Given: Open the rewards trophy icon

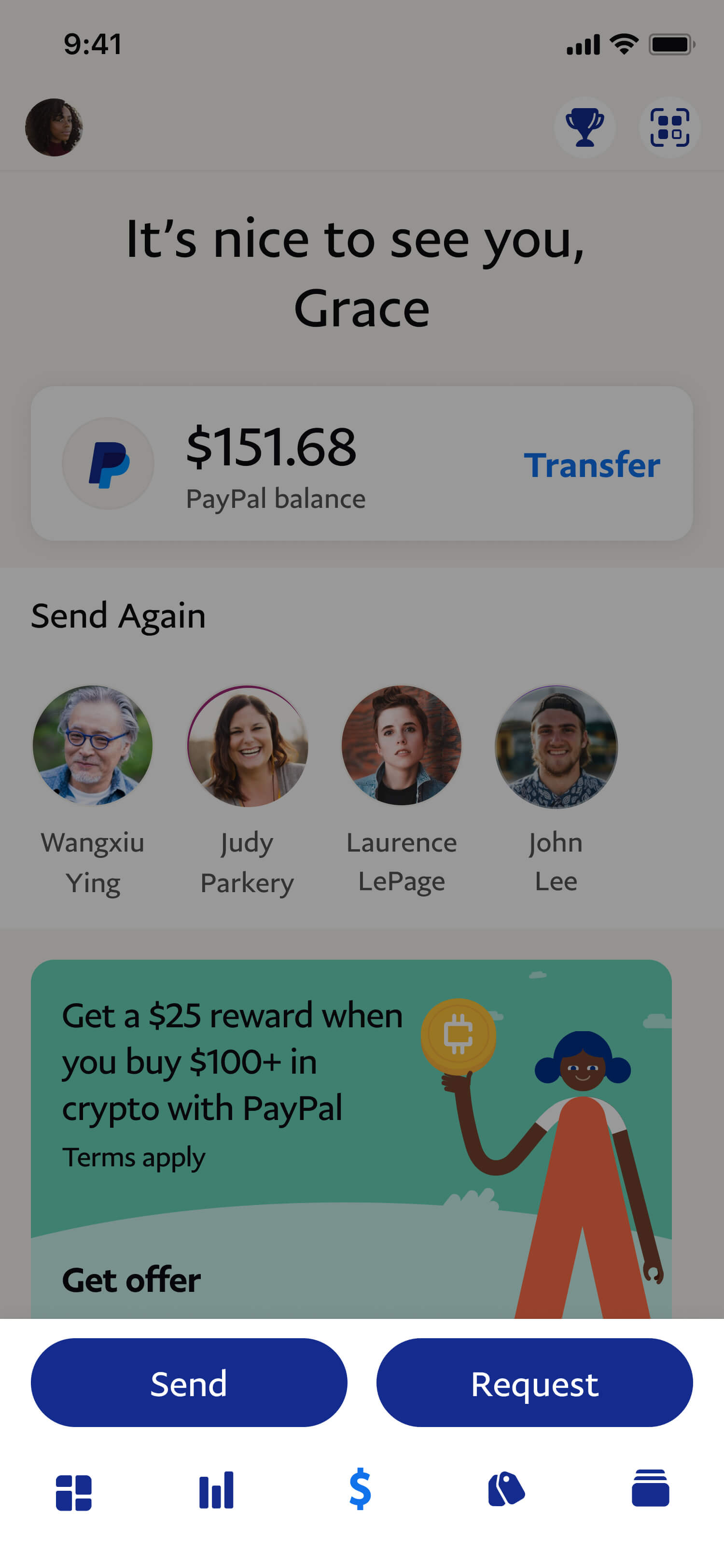Looking at the screenshot, I should 584,128.
